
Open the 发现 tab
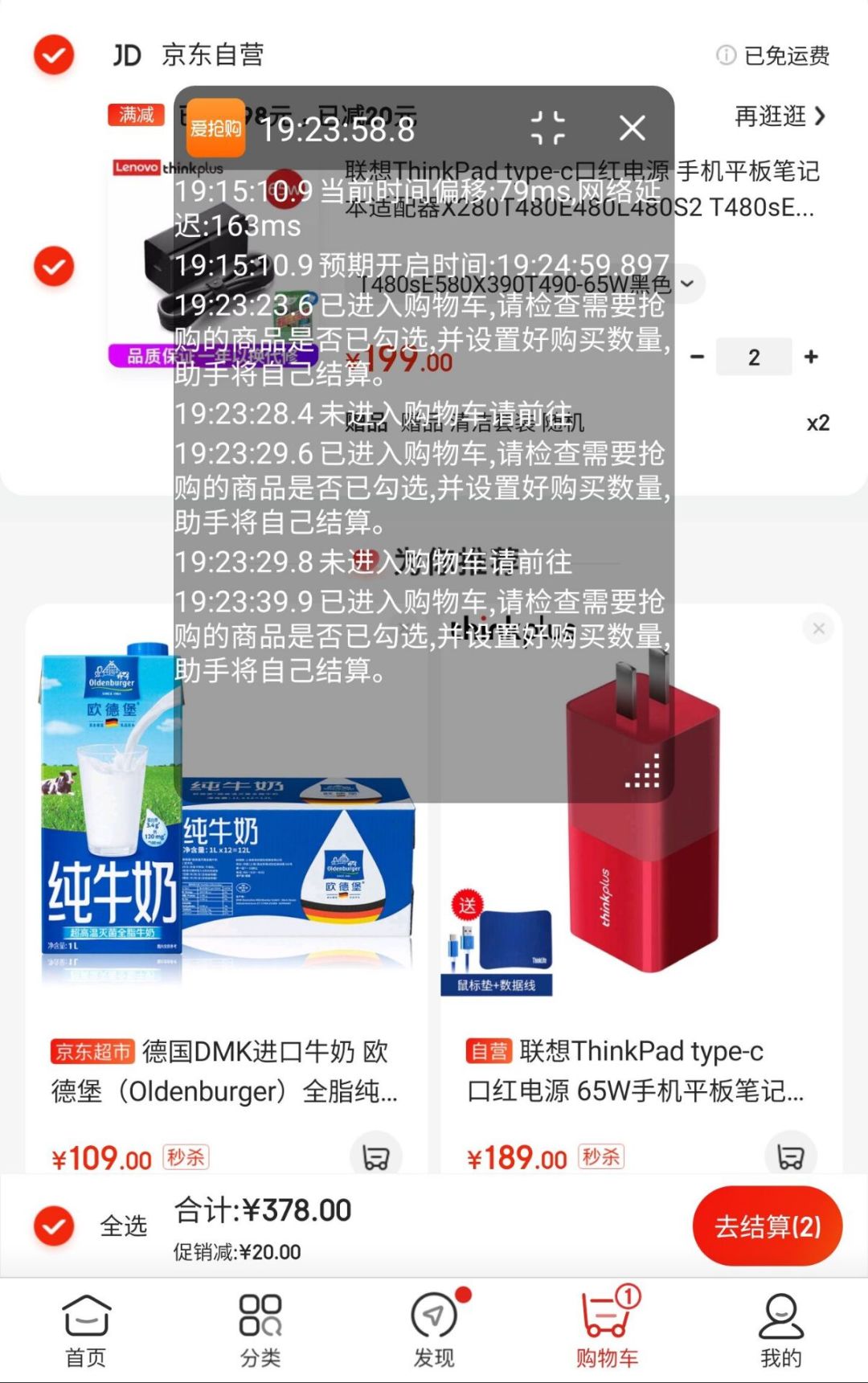click(435, 1330)
